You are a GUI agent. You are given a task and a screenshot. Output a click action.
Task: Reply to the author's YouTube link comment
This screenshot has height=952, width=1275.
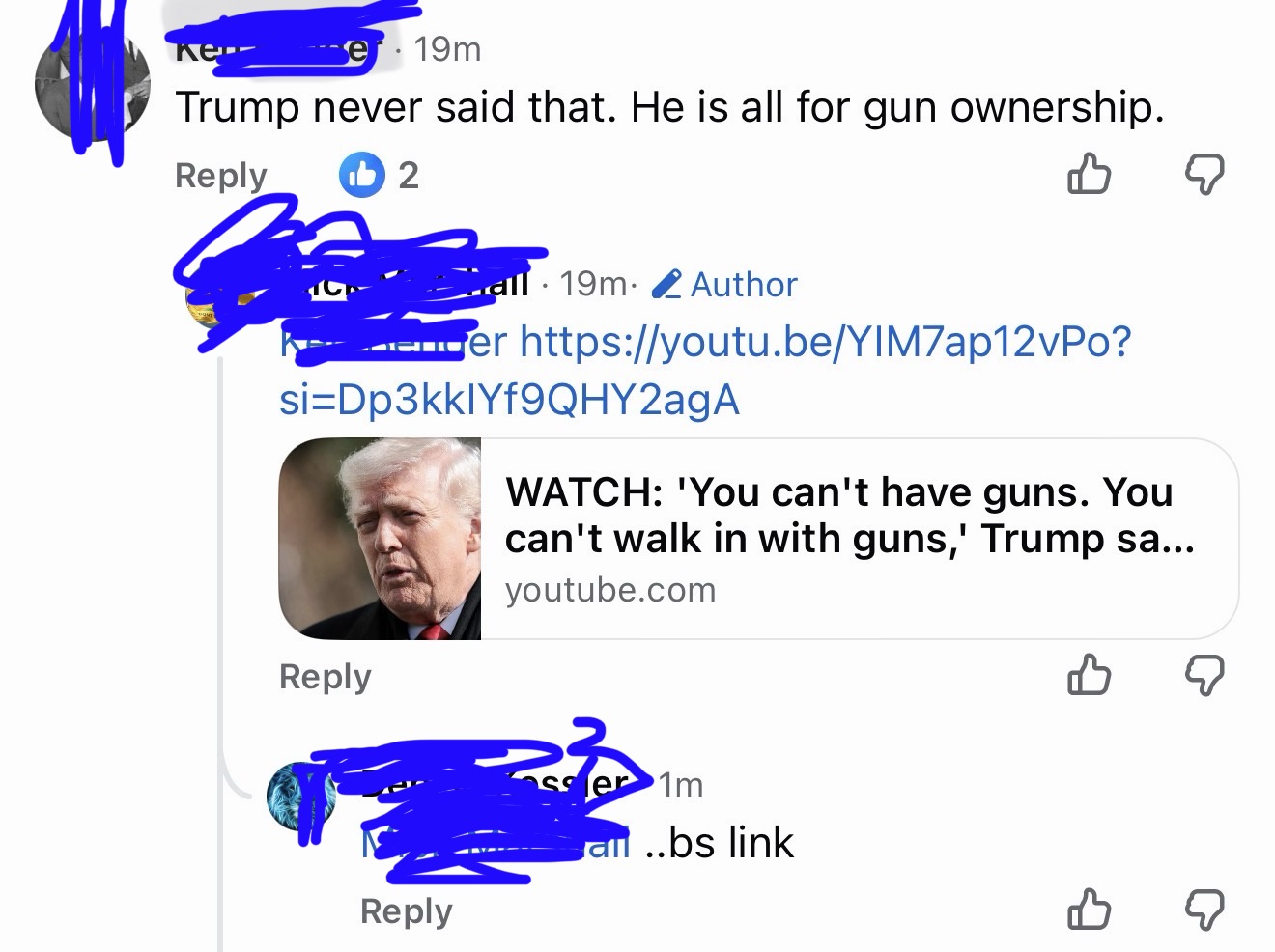(x=325, y=677)
